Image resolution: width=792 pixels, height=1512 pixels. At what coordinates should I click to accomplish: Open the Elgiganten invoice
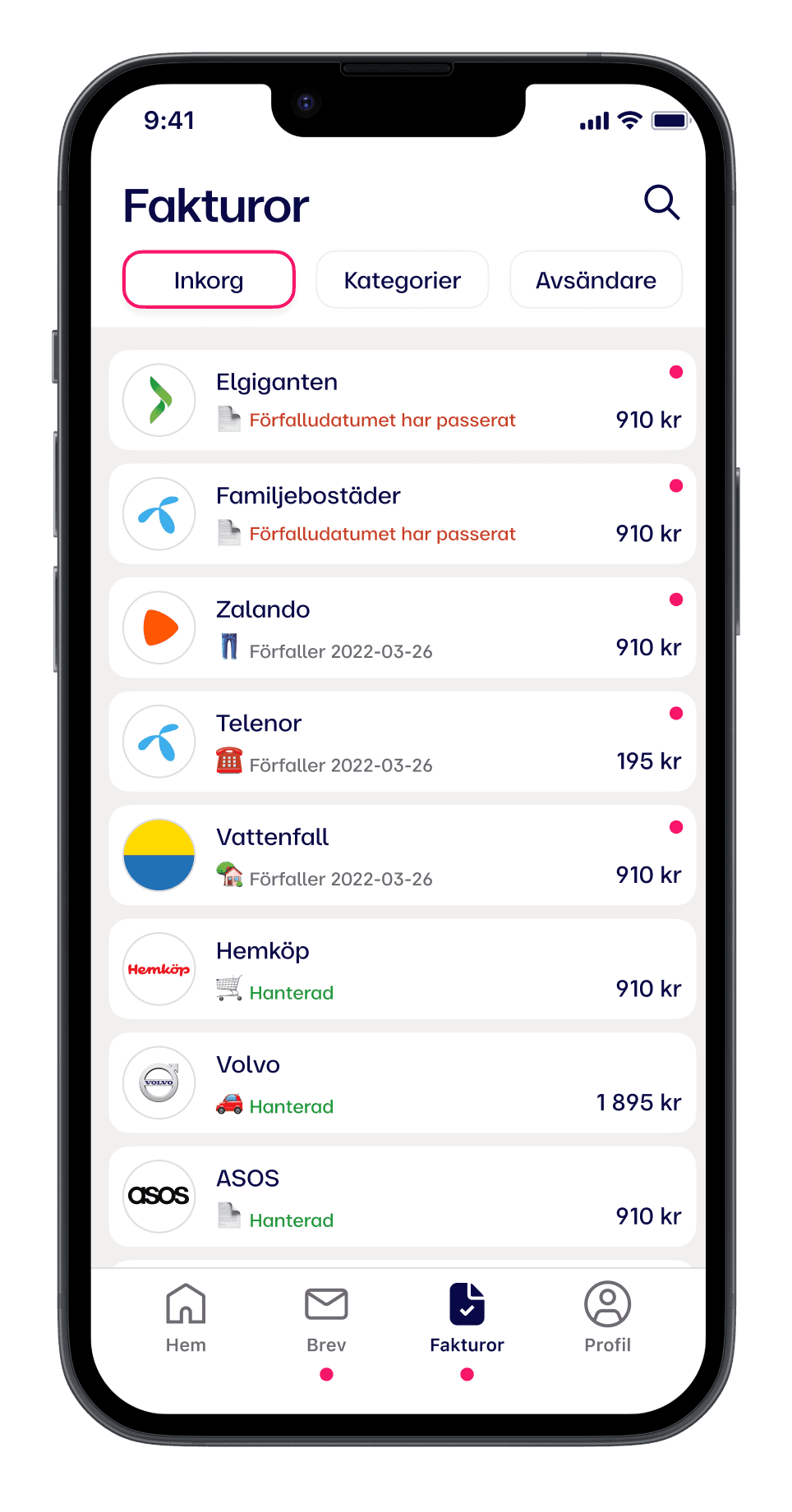(x=402, y=401)
